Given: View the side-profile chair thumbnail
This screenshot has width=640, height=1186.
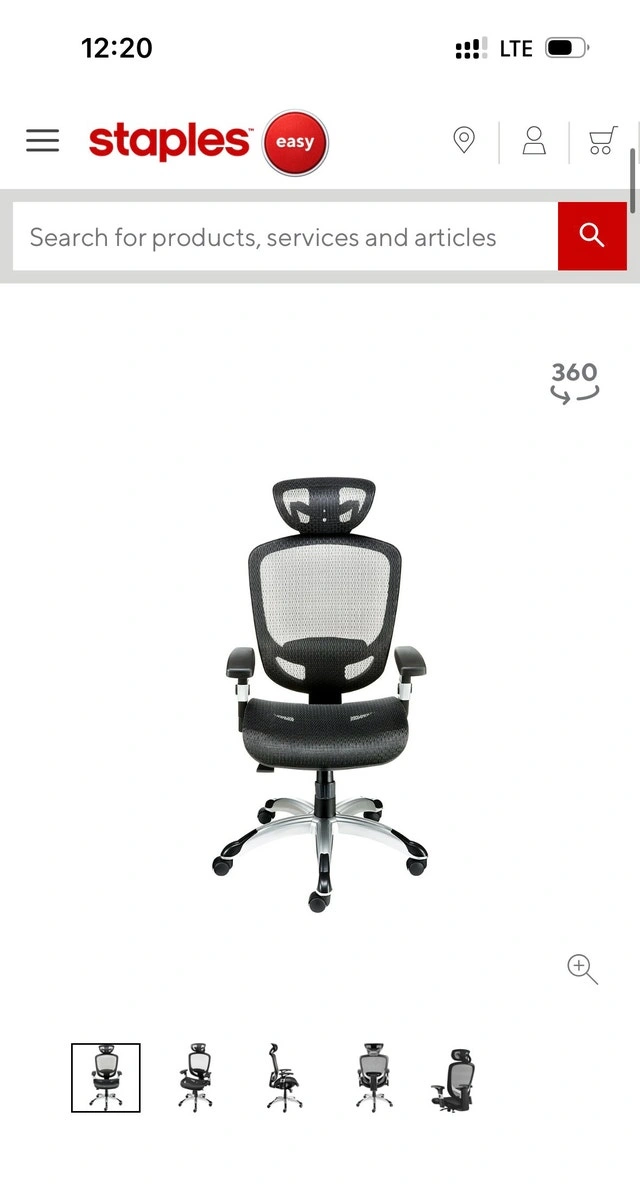Looking at the screenshot, I should tap(284, 1077).
